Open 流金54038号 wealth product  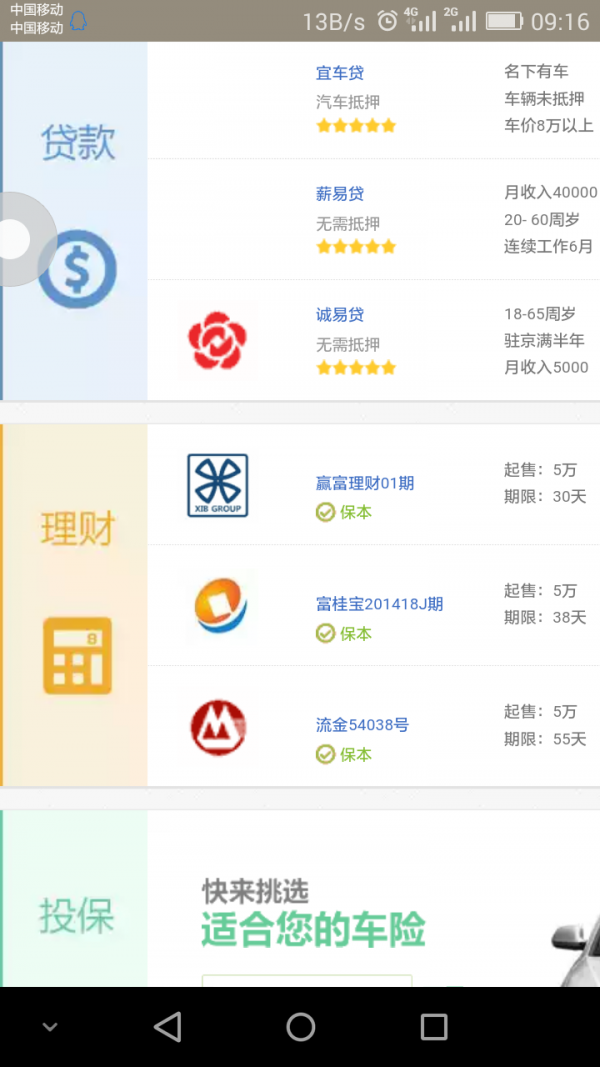click(x=373, y=726)
